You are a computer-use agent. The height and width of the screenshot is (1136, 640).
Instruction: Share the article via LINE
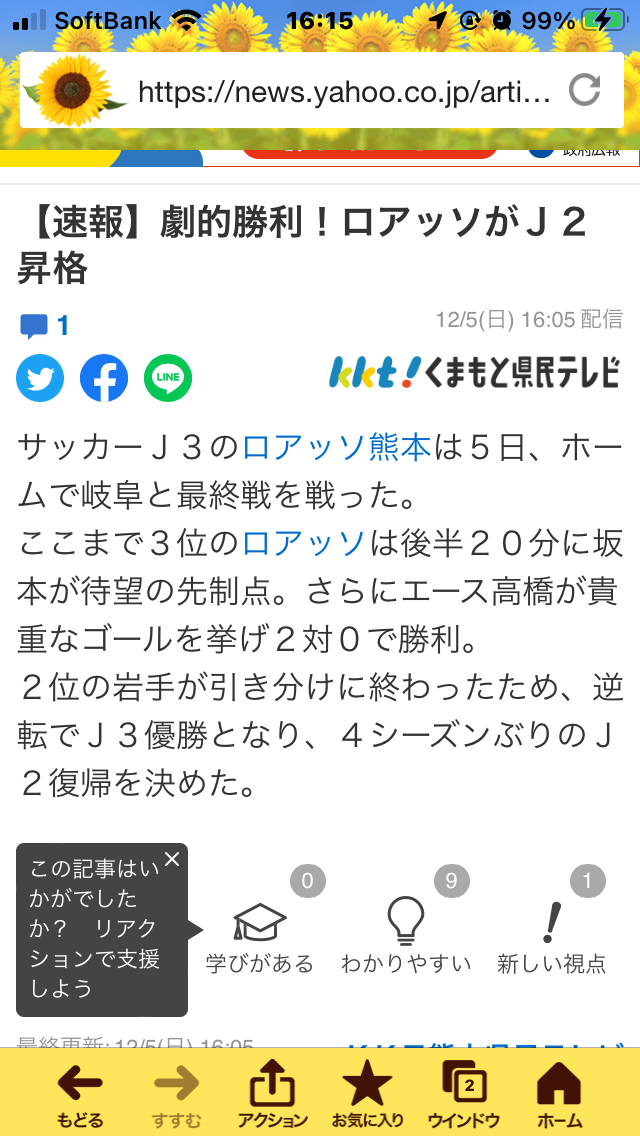click(167, 377)
